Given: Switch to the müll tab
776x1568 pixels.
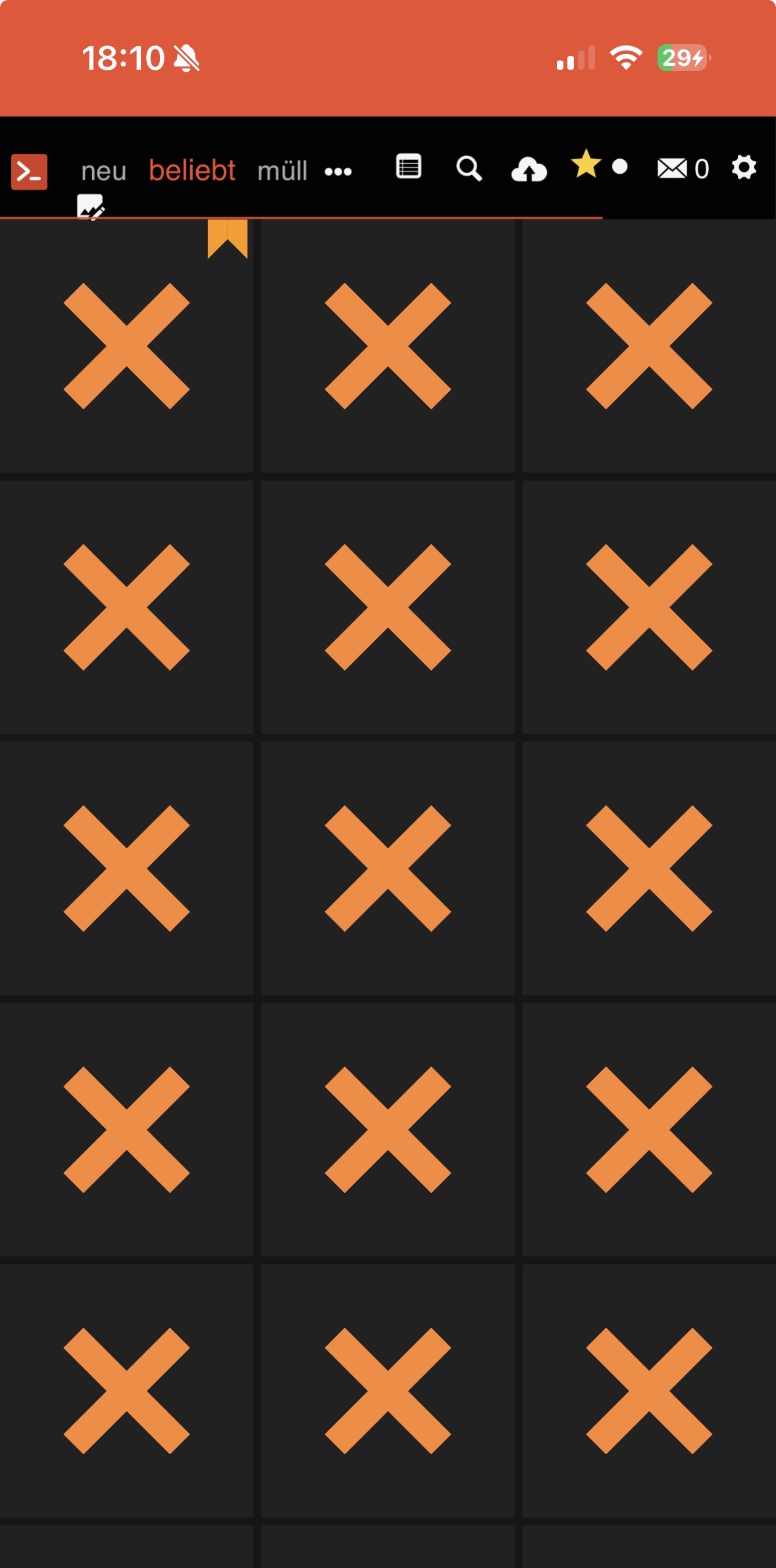Looking at the screenshot, I should tap(282, 171).
